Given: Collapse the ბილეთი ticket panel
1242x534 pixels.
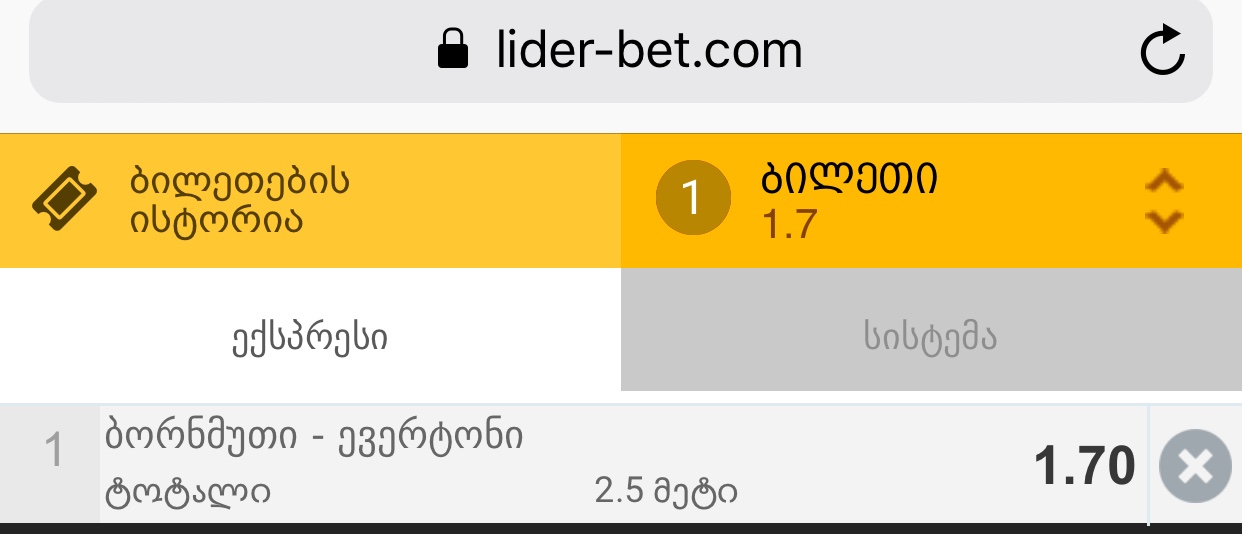Looking at the screenshot, I should pyautogui.click(x=1163, y=201).
